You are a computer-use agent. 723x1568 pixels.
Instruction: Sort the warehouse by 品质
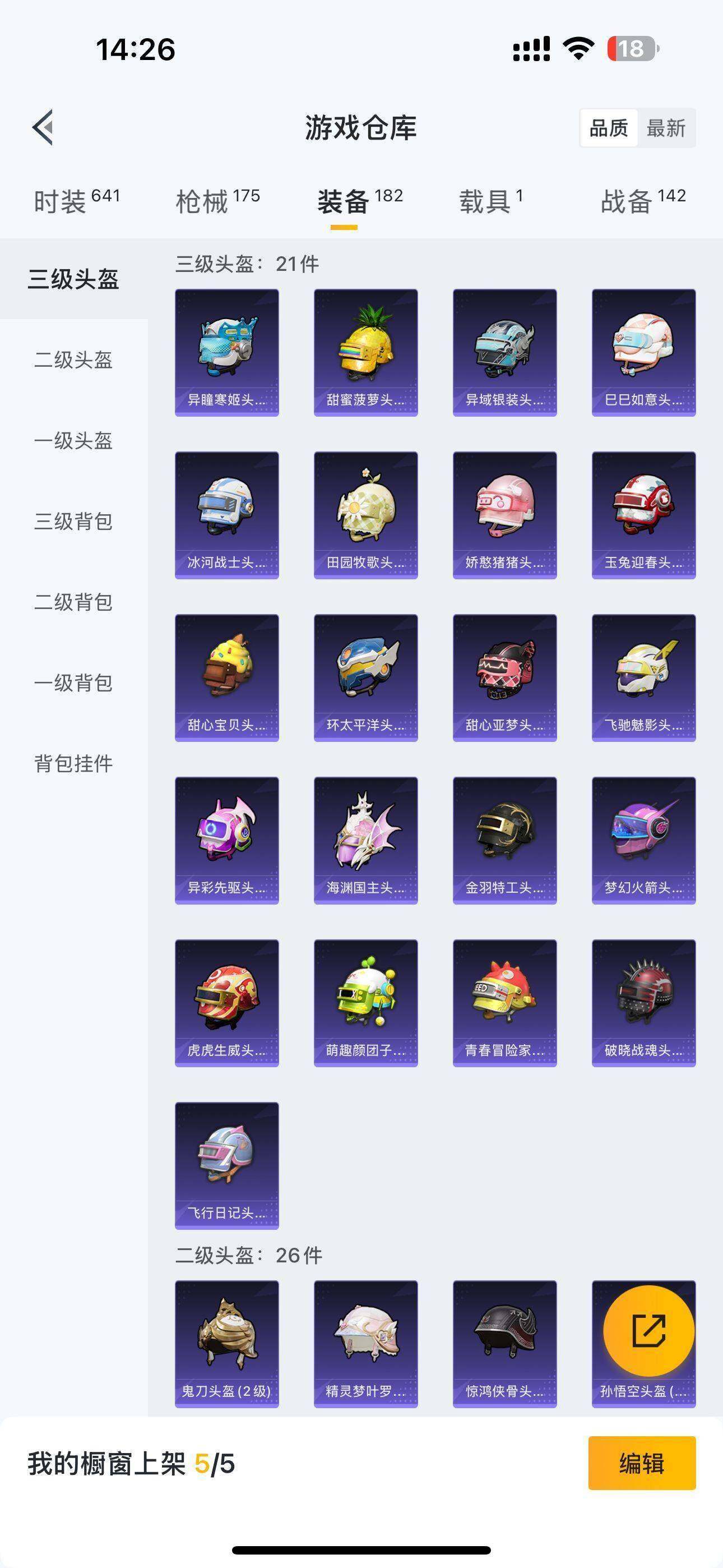pyautogui.click(x=609, y=128)
